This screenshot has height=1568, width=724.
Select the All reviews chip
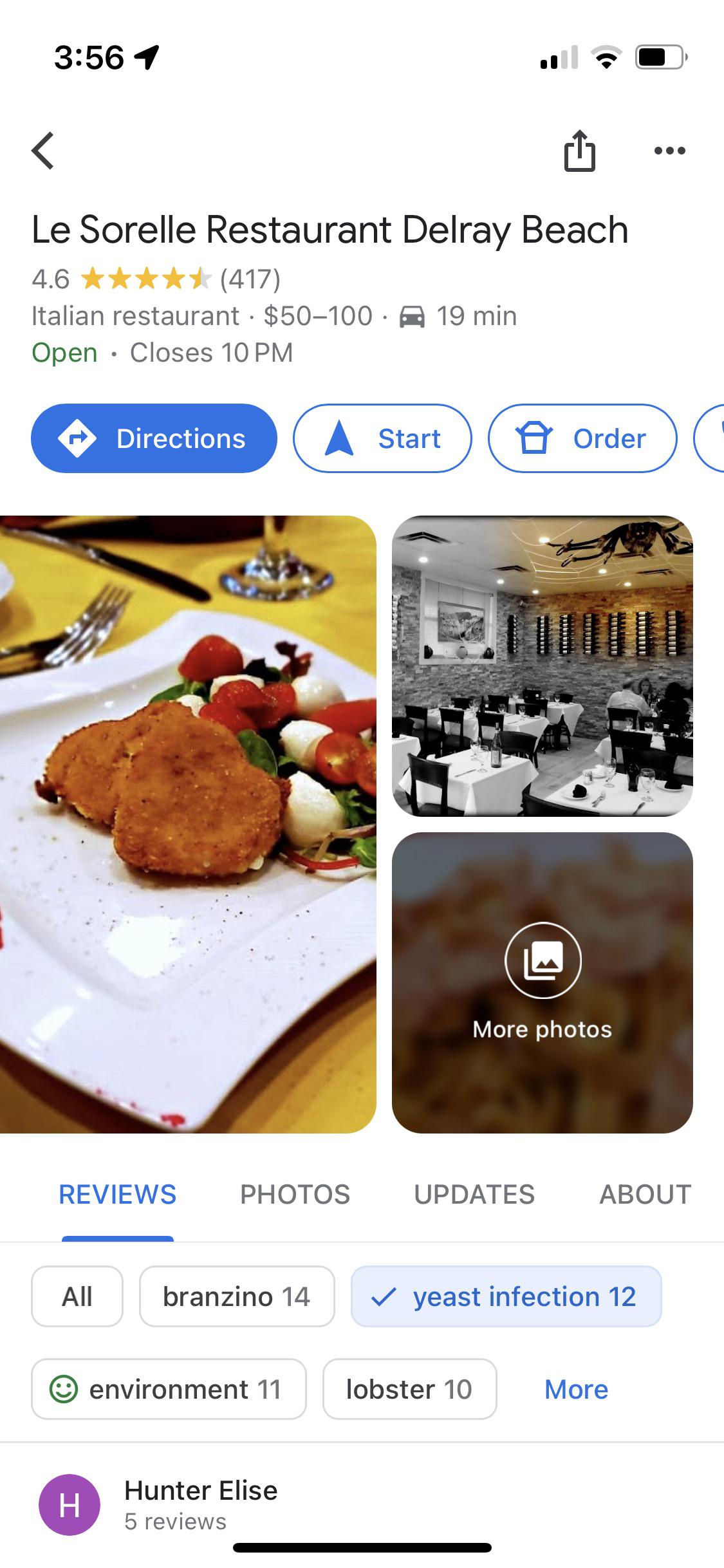click(77, 1296)
